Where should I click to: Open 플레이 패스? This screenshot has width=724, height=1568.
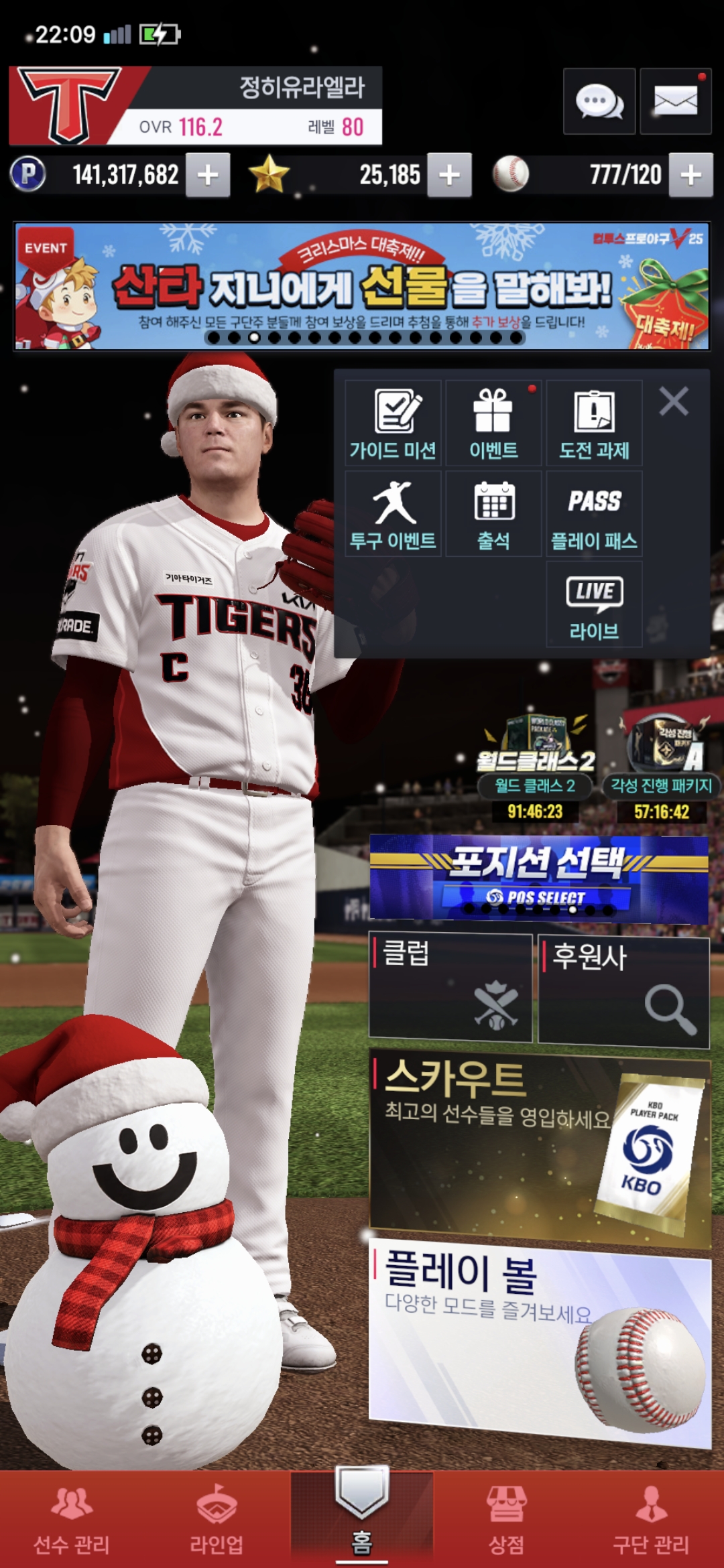pos(594,514)
